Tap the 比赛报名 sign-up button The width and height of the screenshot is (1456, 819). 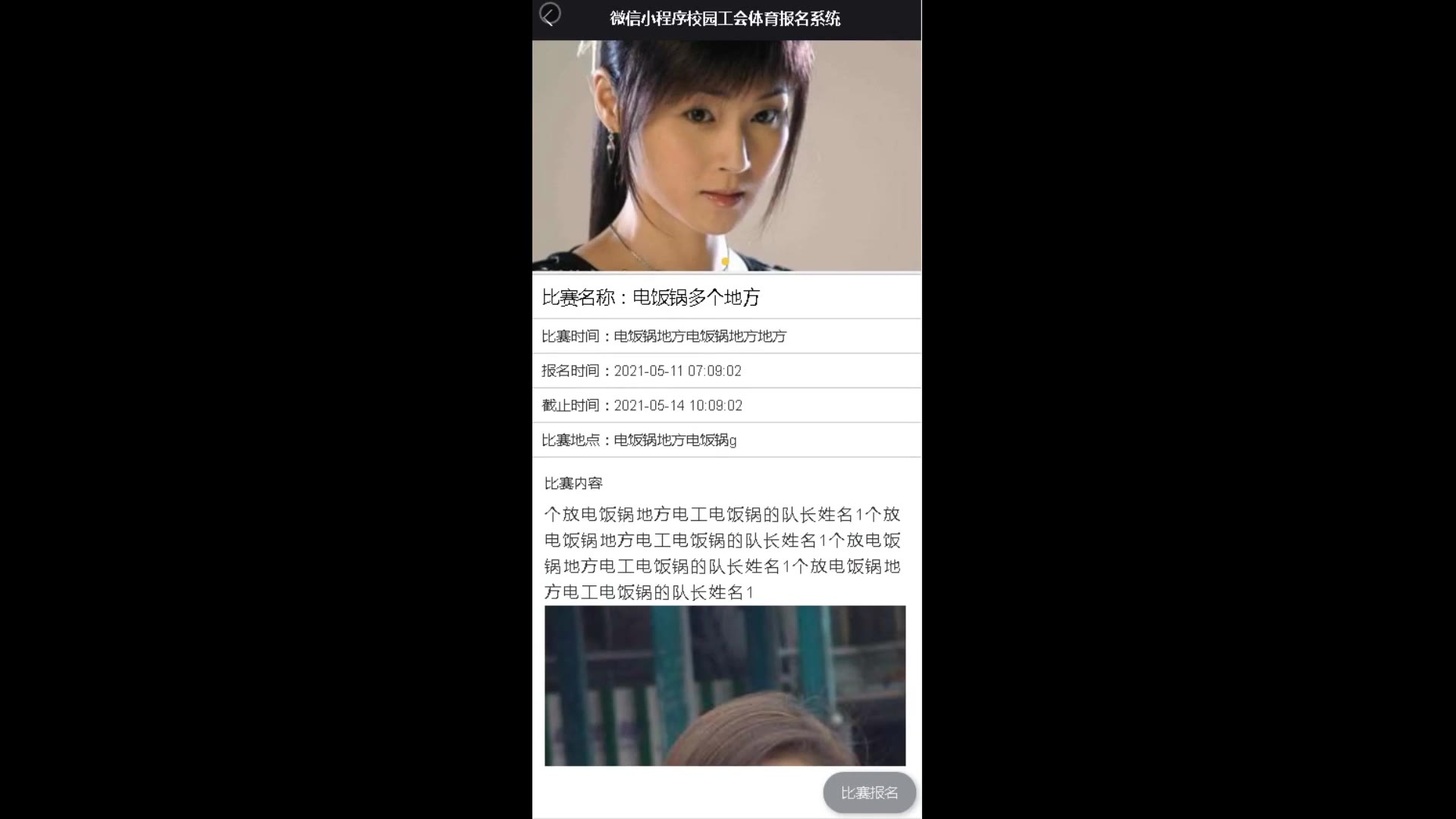tap(869, 792)
